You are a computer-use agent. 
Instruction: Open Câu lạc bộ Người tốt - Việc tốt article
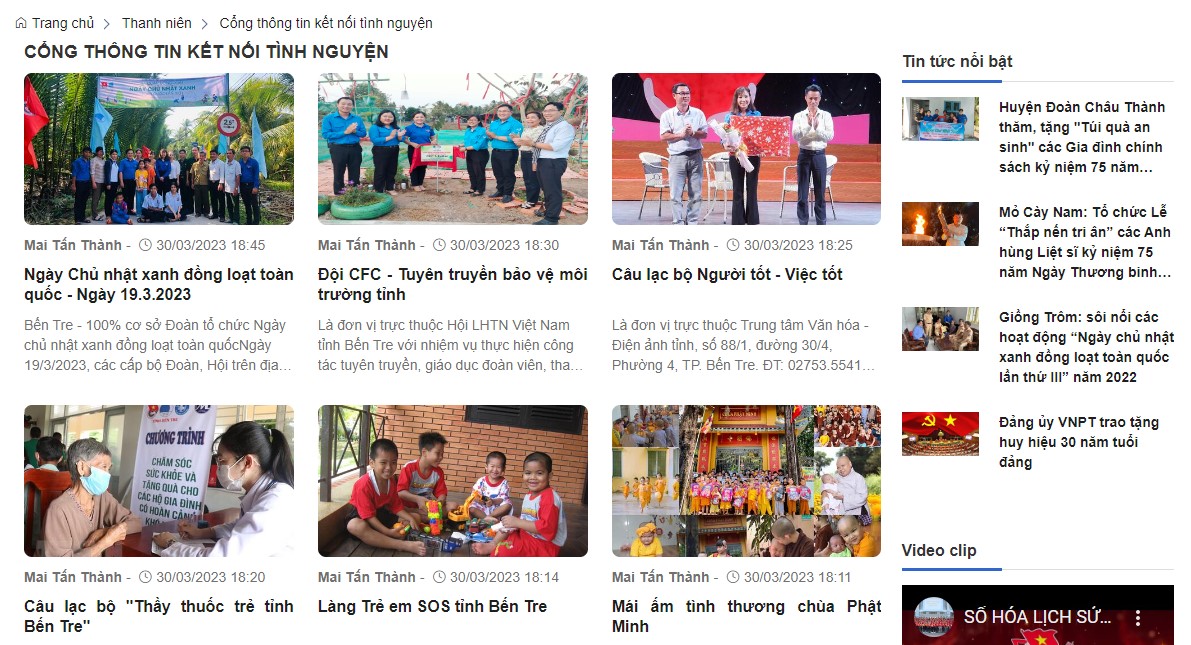pyautogui.click(x=727, y=274)
